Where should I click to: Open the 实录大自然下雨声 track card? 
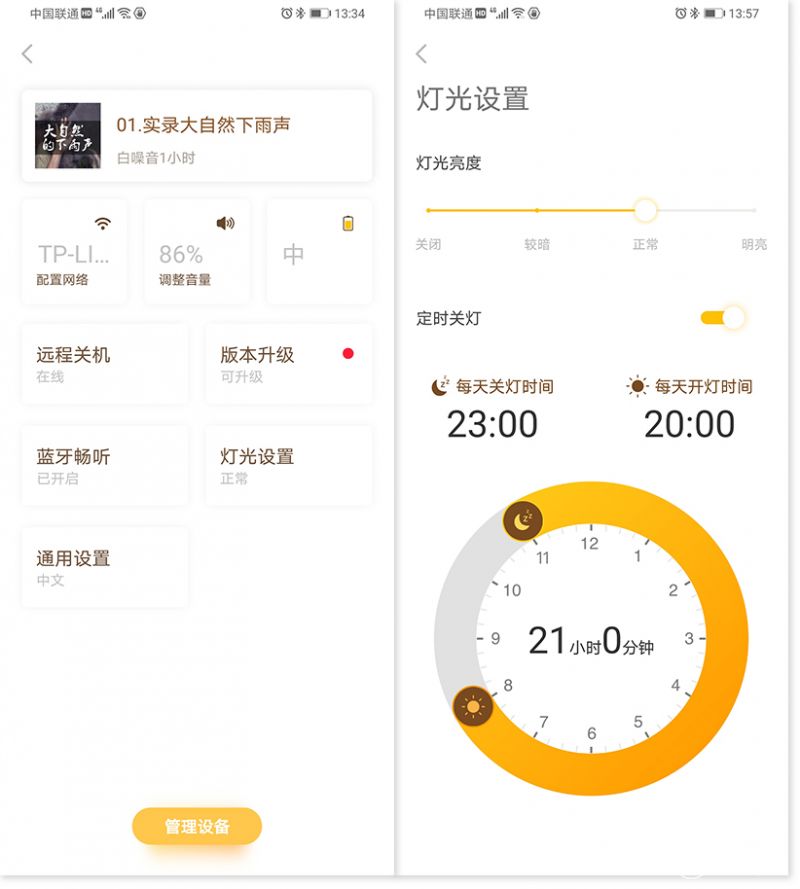click(197, 136)
